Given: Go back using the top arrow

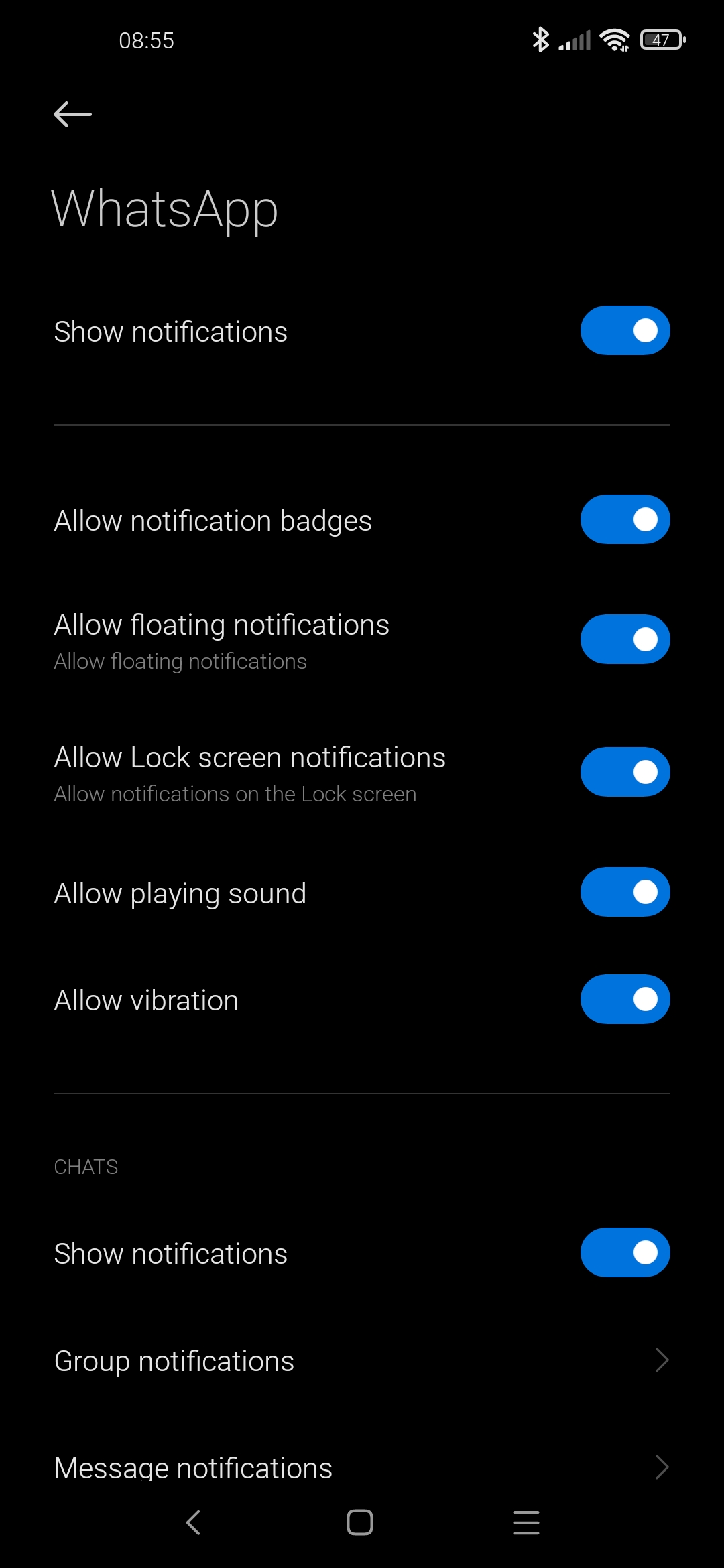Looking at the screenshot, I should pos(72,115).
